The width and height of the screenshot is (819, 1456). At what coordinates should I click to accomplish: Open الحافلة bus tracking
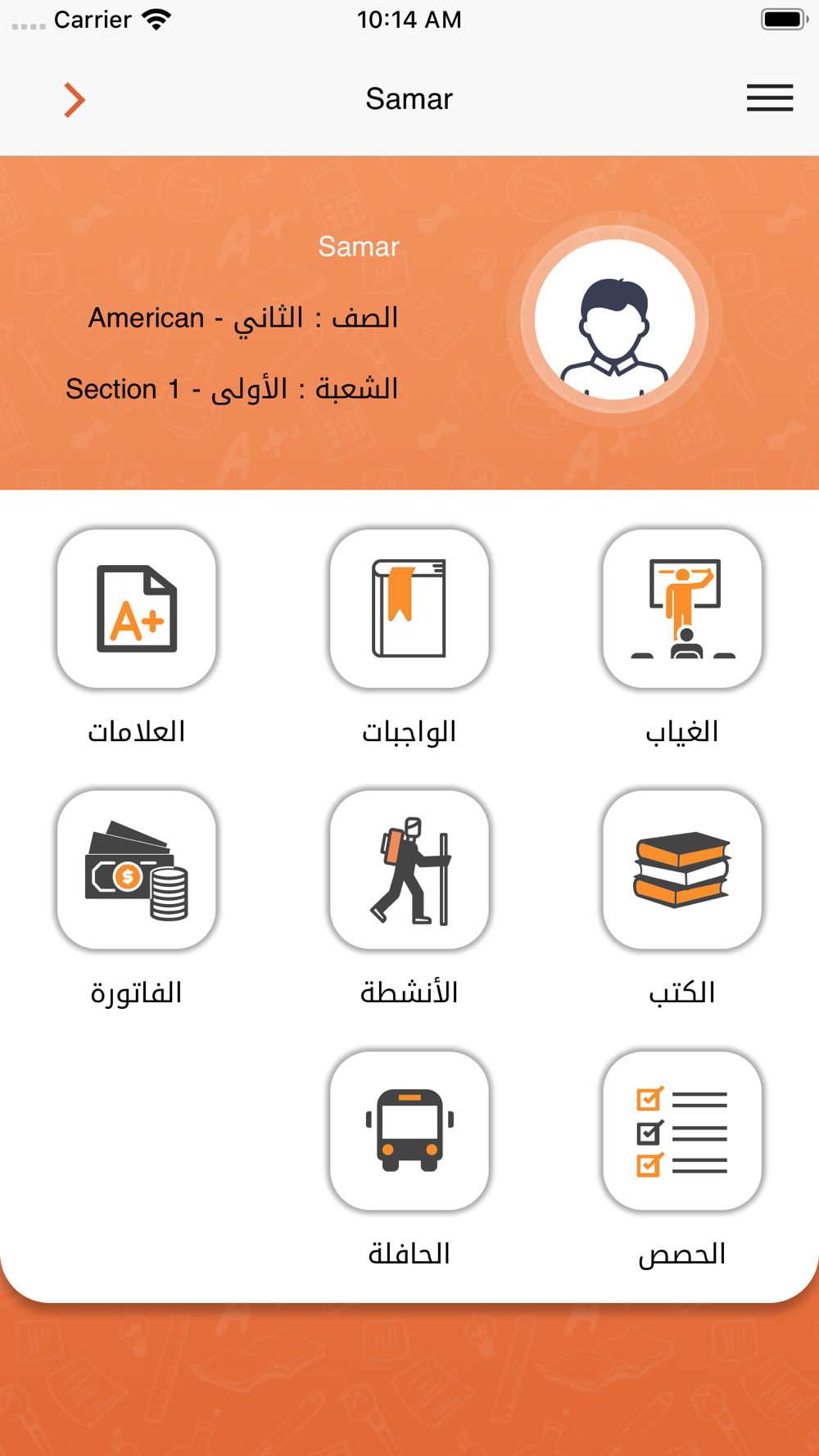tap(409, 1131)
